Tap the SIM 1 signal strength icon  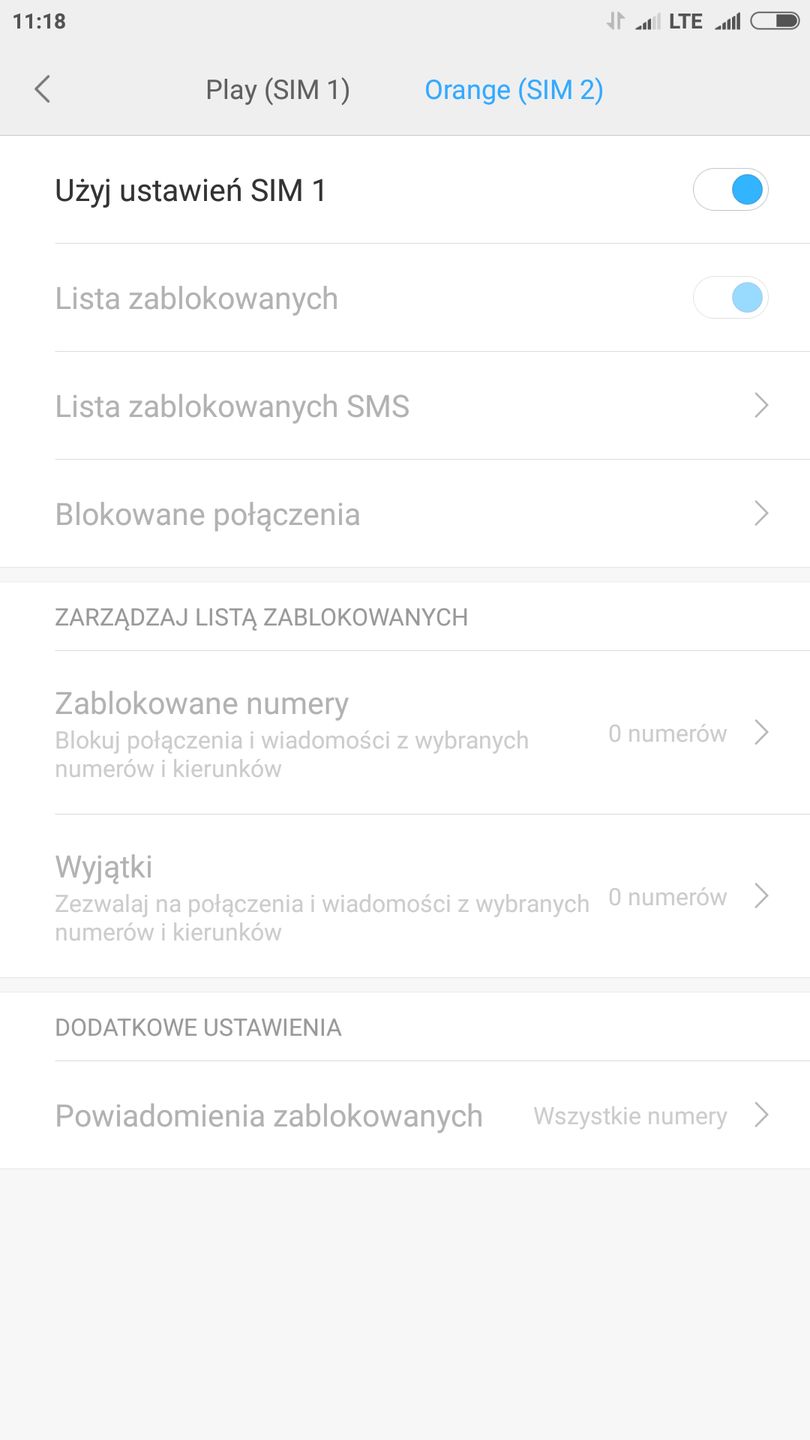point(648,20)
